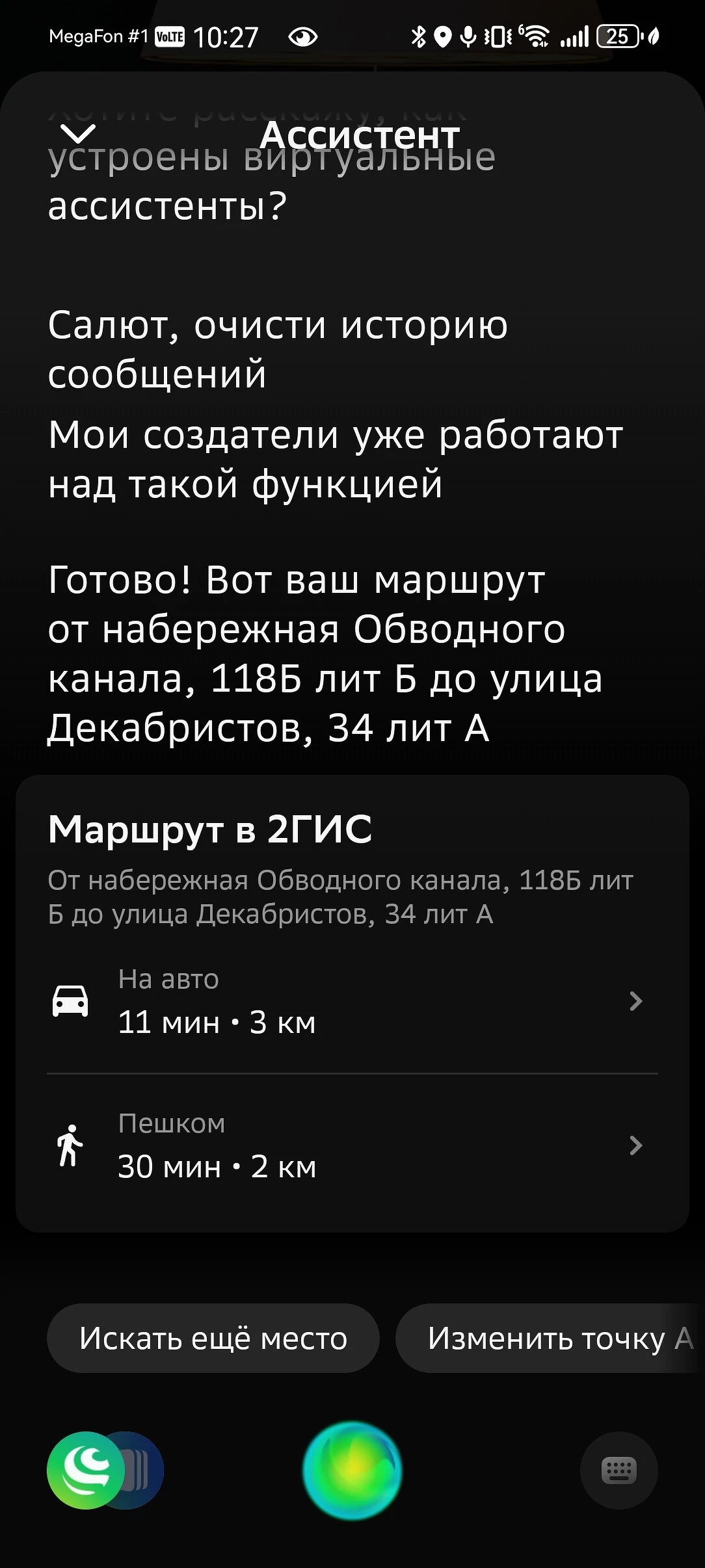Open the green Sber app icon
The image size is (705, 1568).
click(85, 1470)
